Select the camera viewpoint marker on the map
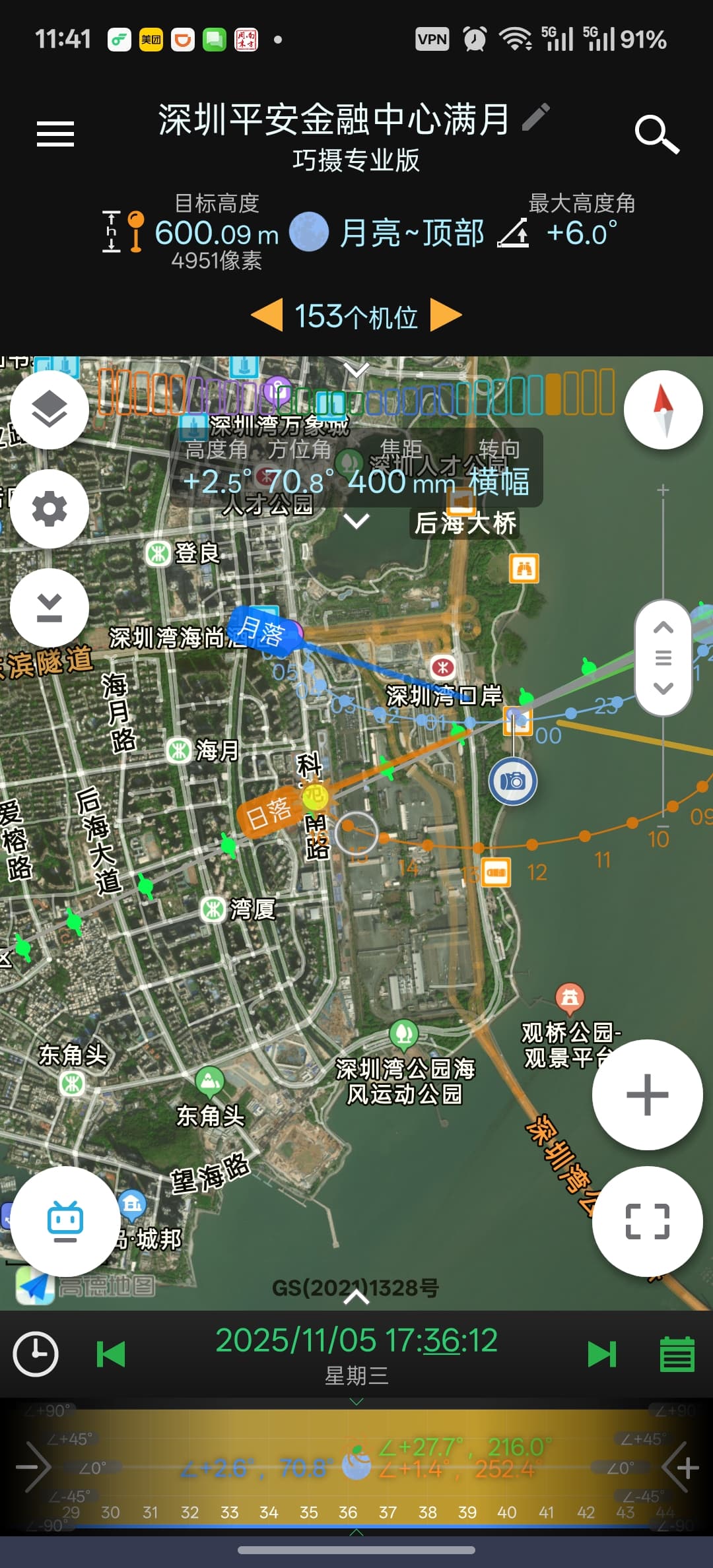The width and height of the screenshot is (713, 1568). click(514, 781)
